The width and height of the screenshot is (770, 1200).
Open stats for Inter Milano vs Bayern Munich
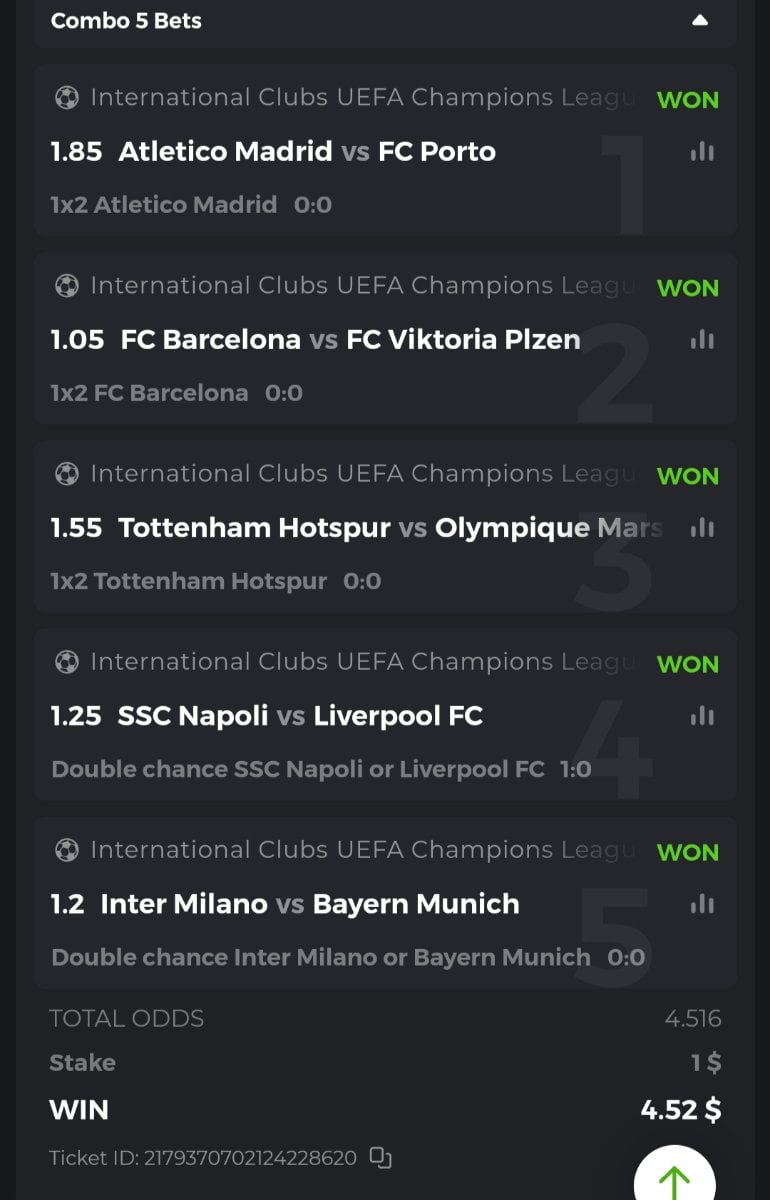[x=702, y=904]
